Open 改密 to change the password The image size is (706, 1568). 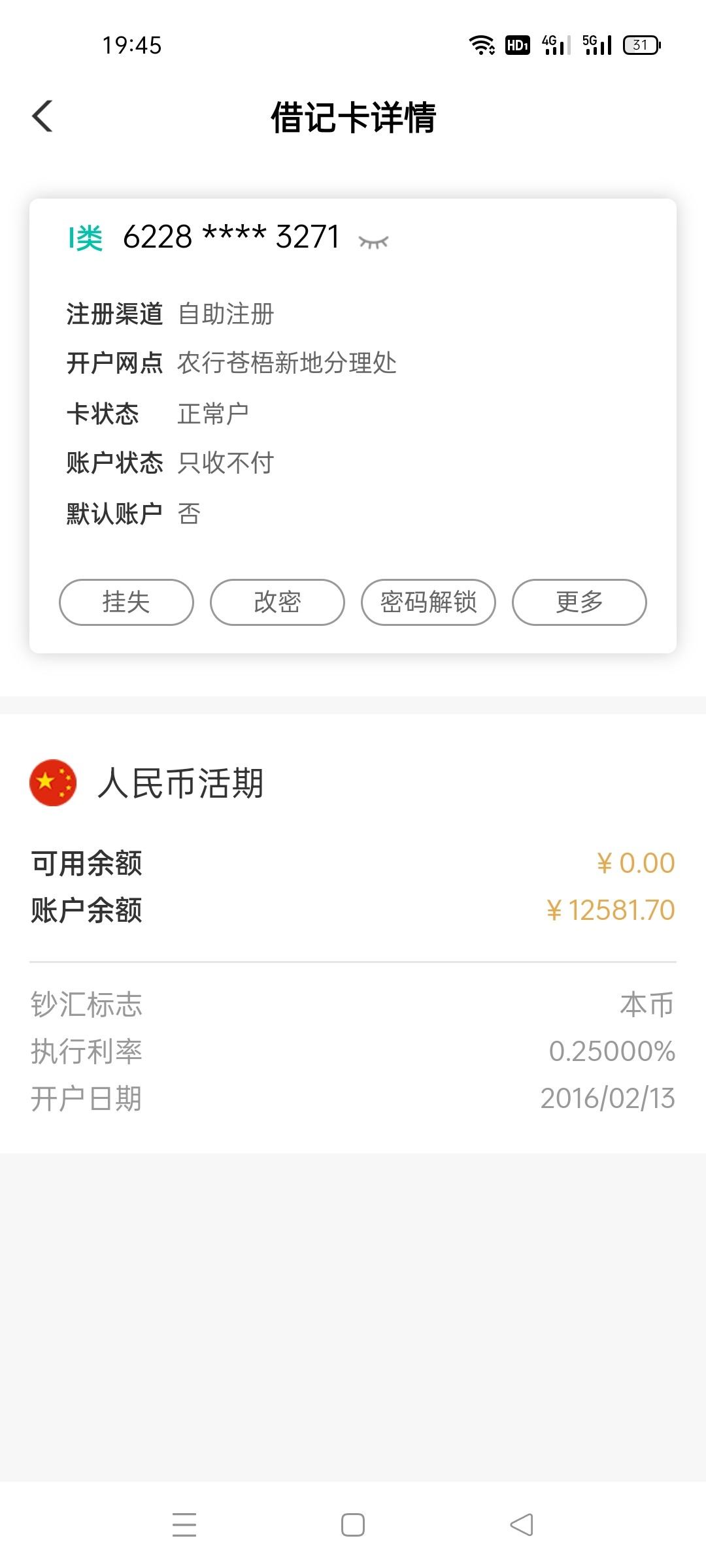[x=277, y=602]
